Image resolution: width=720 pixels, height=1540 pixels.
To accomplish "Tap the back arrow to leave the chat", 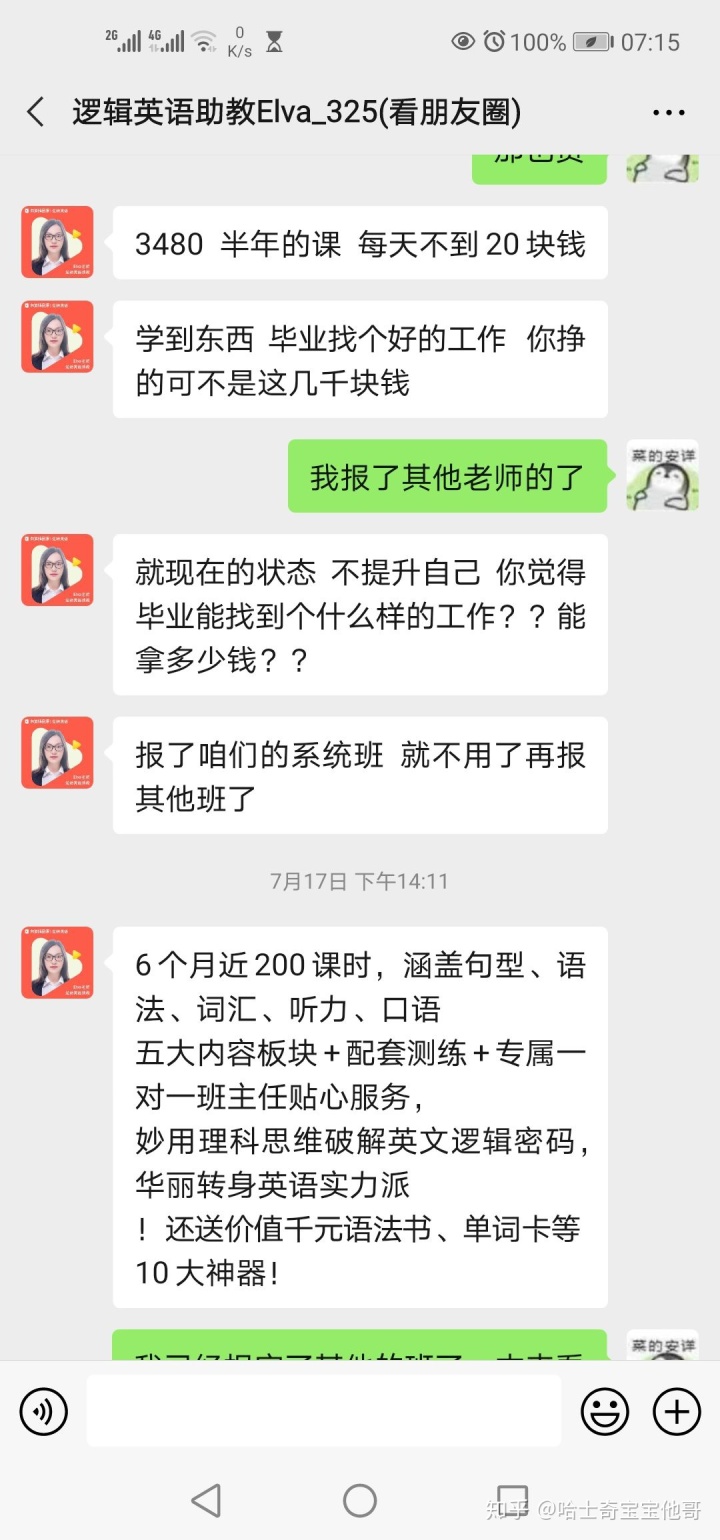I will point(34,112).
